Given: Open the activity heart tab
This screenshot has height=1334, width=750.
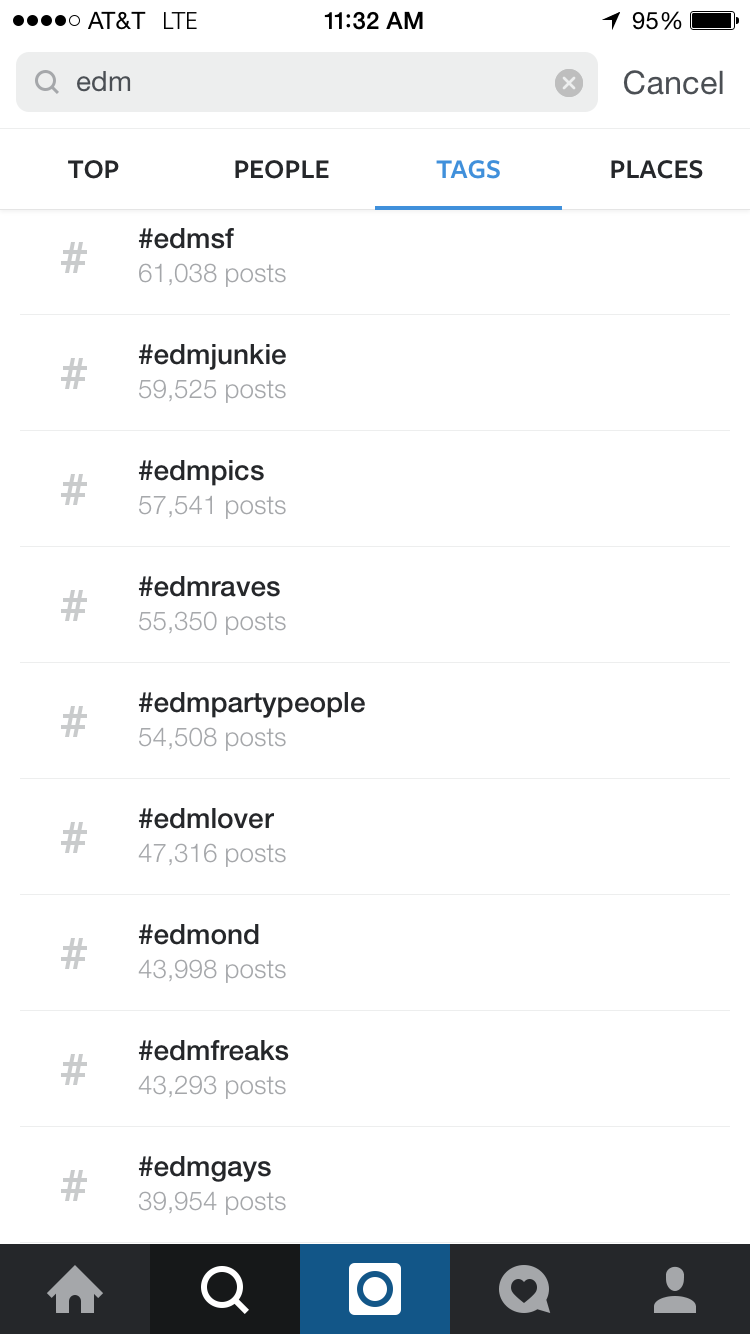Looking at the screenshot, I should pos(525,1289).
